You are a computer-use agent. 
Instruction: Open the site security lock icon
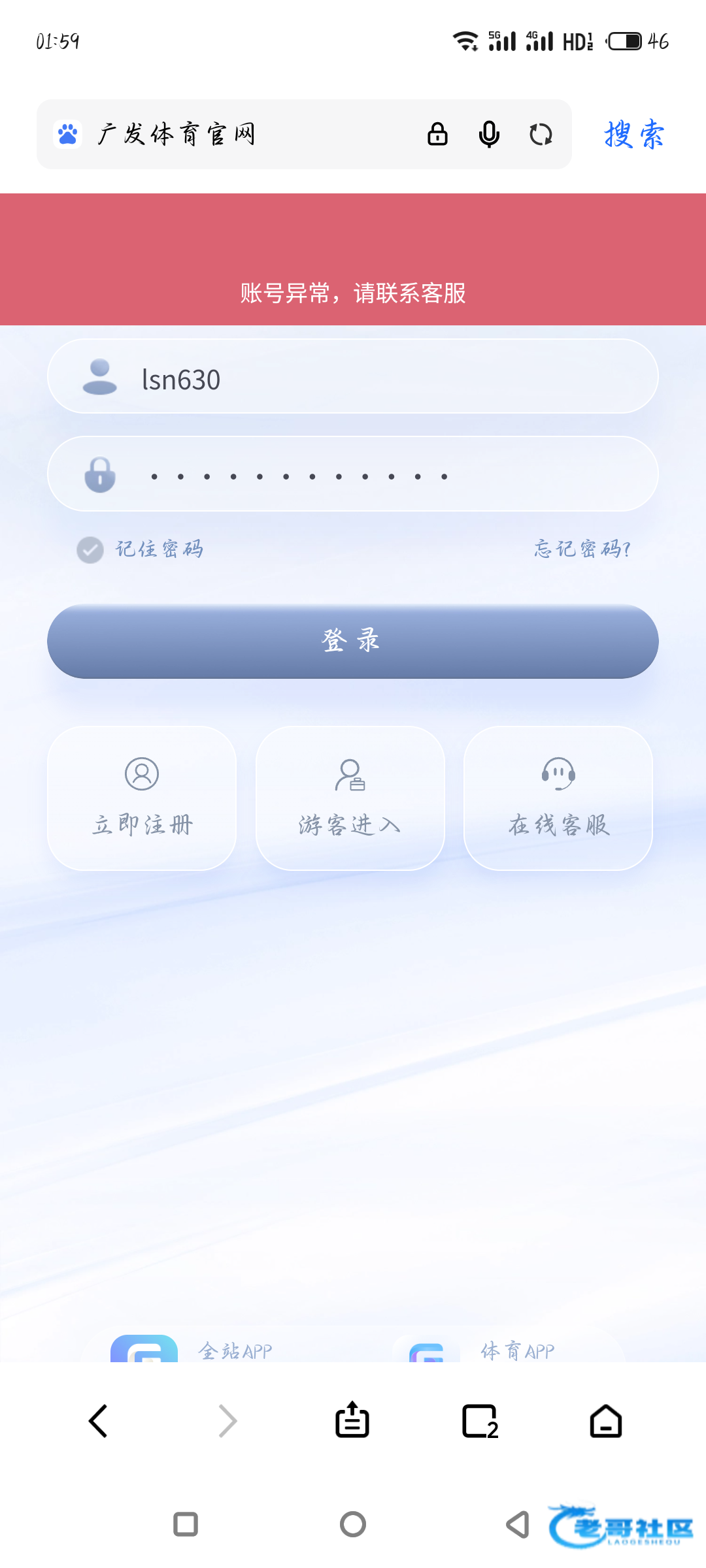click(x=437, y=135)
